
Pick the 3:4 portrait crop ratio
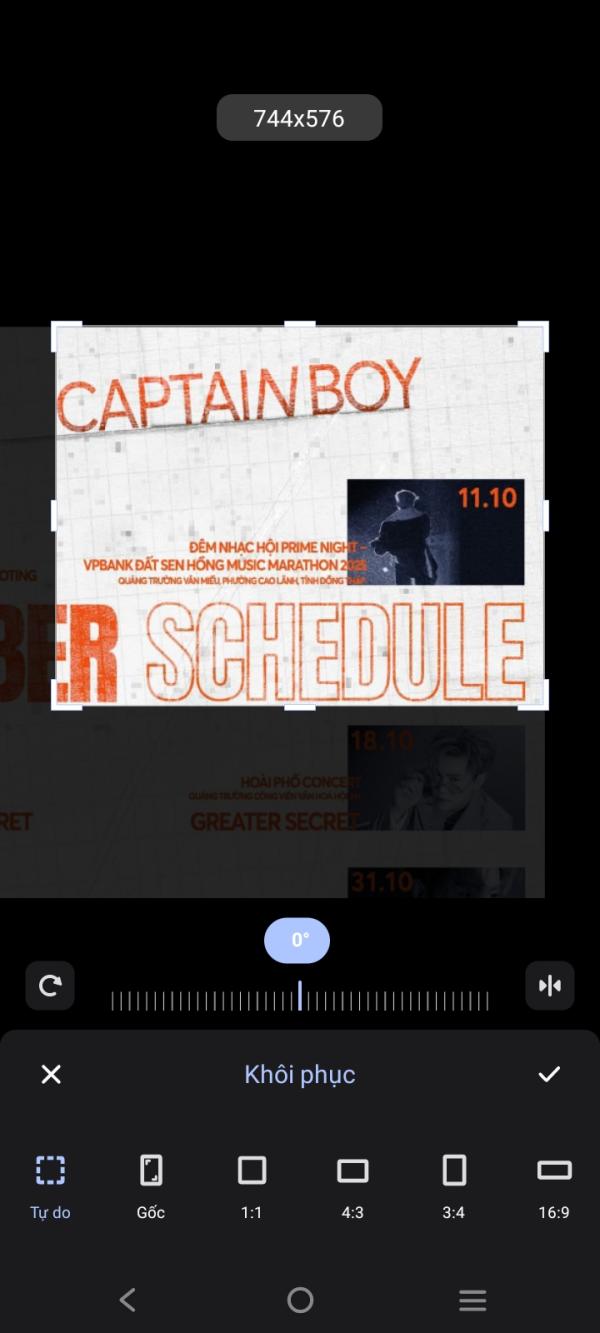click(454, 1184)
